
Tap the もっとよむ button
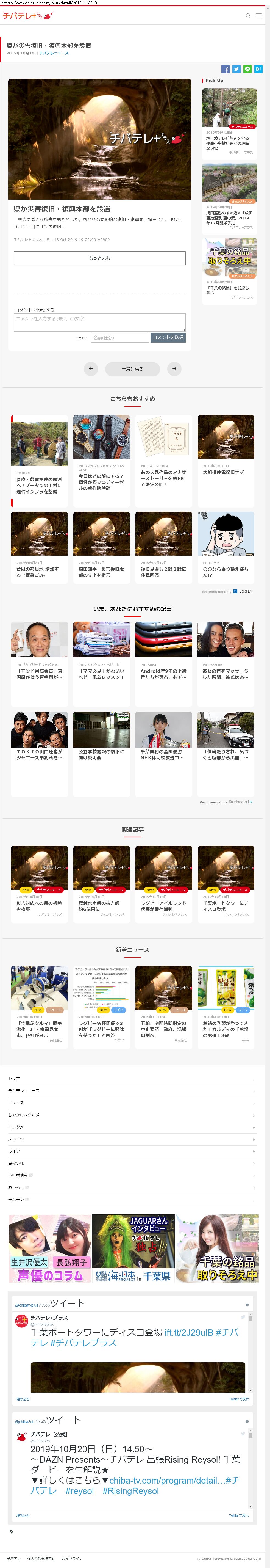[x=99, y=258]
